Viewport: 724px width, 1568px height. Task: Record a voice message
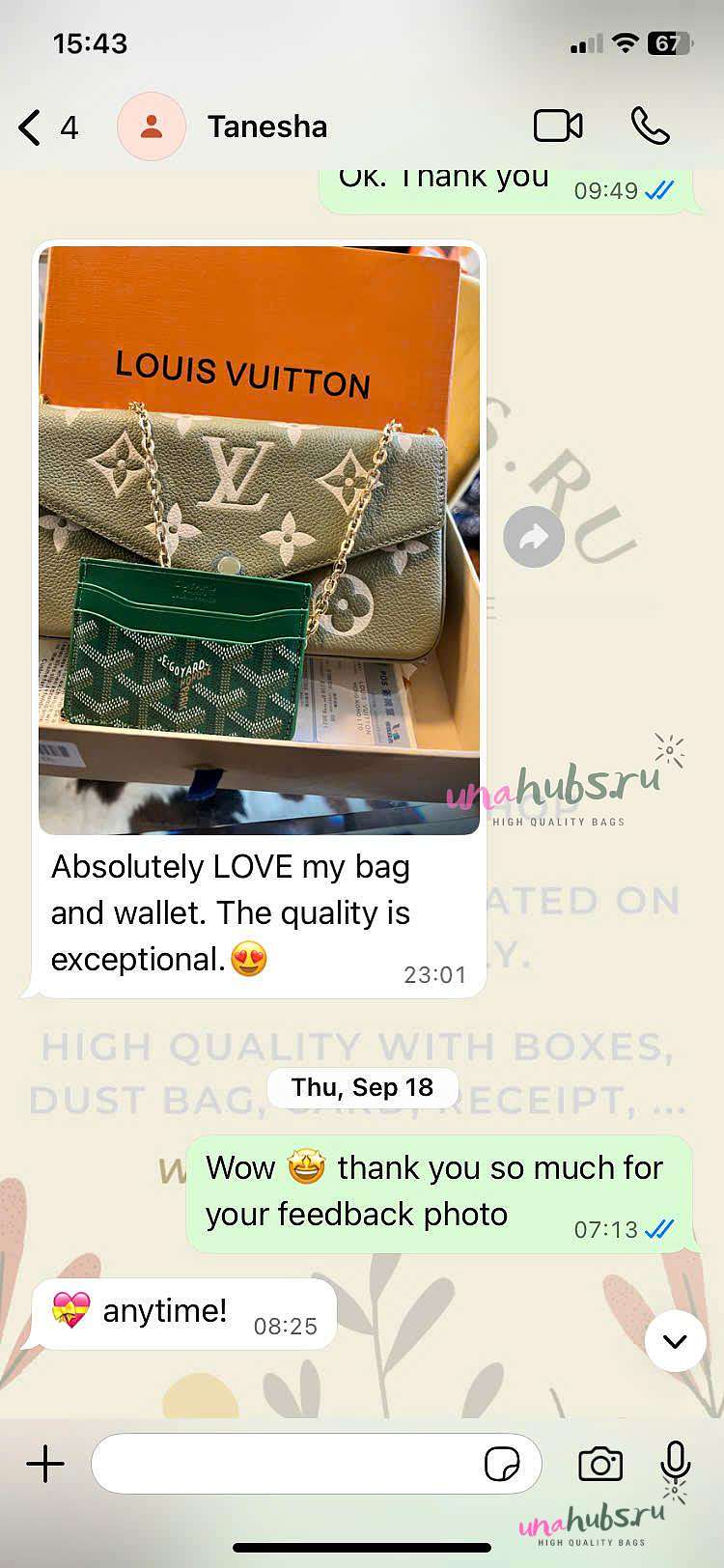tap(676, 1462)
